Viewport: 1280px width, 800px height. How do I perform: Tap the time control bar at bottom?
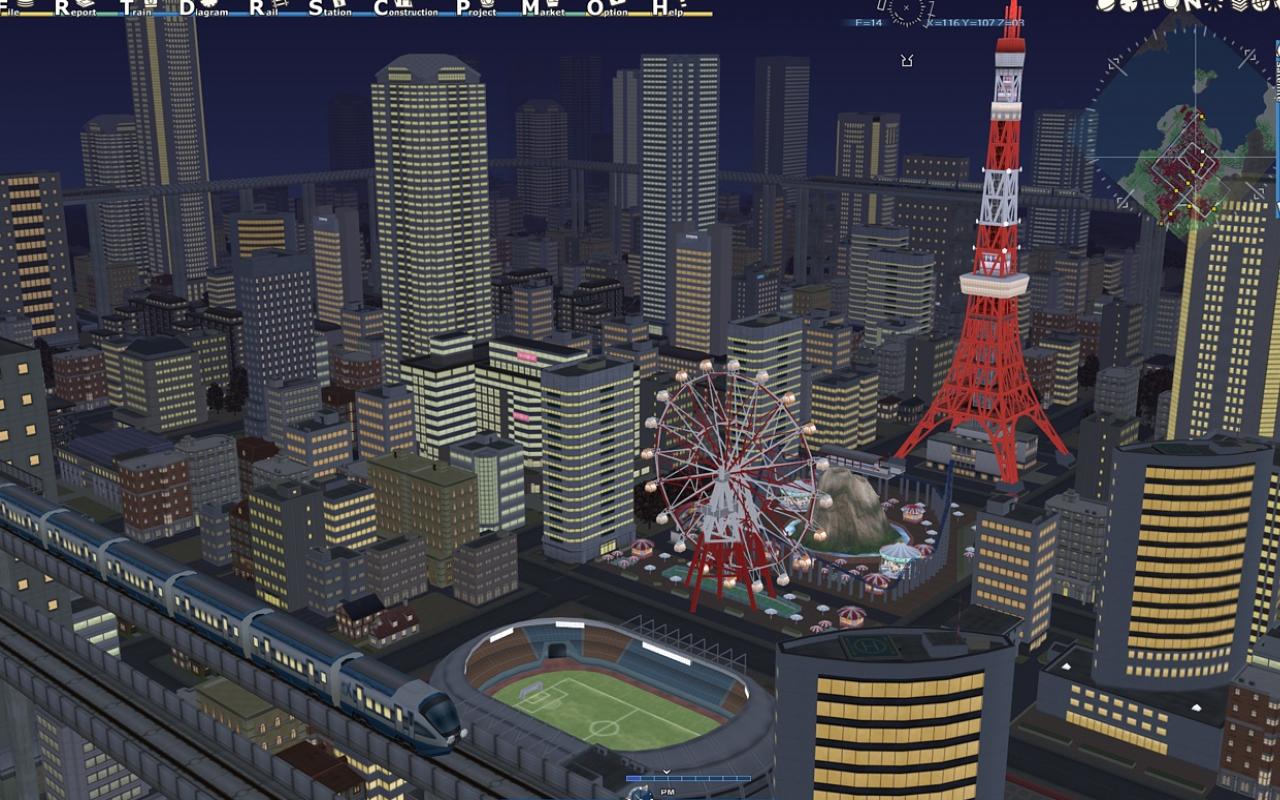pos(688,778)
